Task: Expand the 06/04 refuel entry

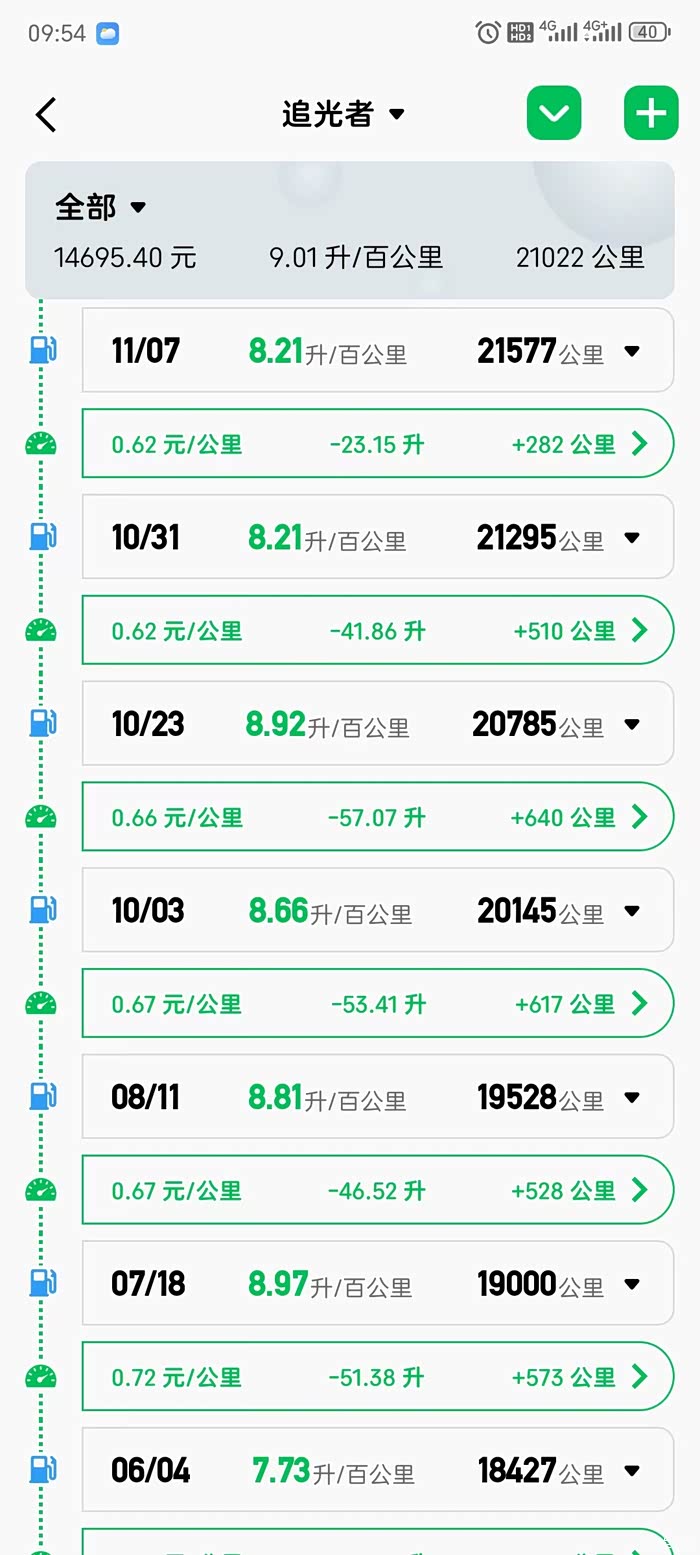Action: point(631,1470)
